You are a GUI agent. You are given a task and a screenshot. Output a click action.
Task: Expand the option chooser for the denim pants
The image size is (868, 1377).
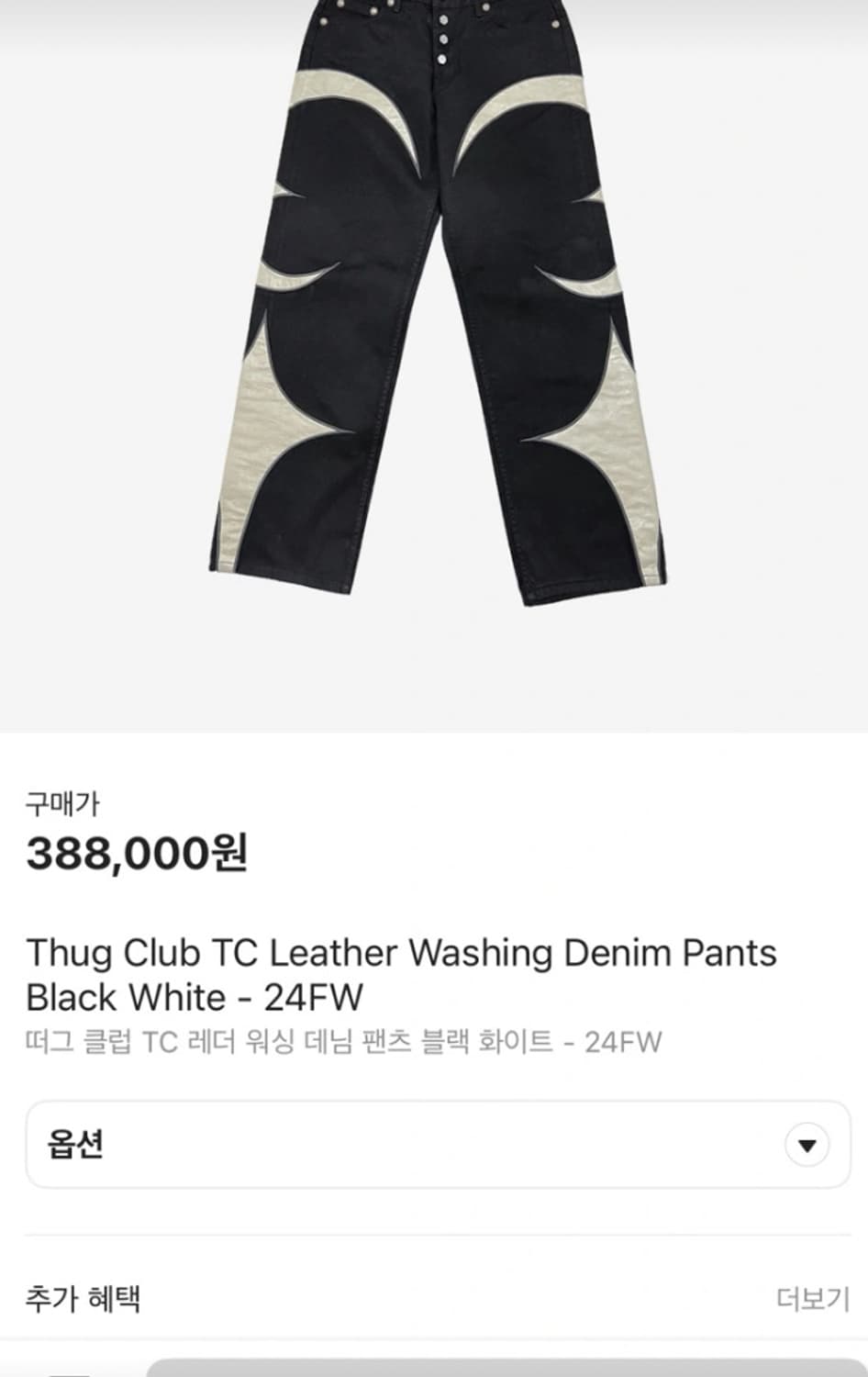[x=434, y=1142]
